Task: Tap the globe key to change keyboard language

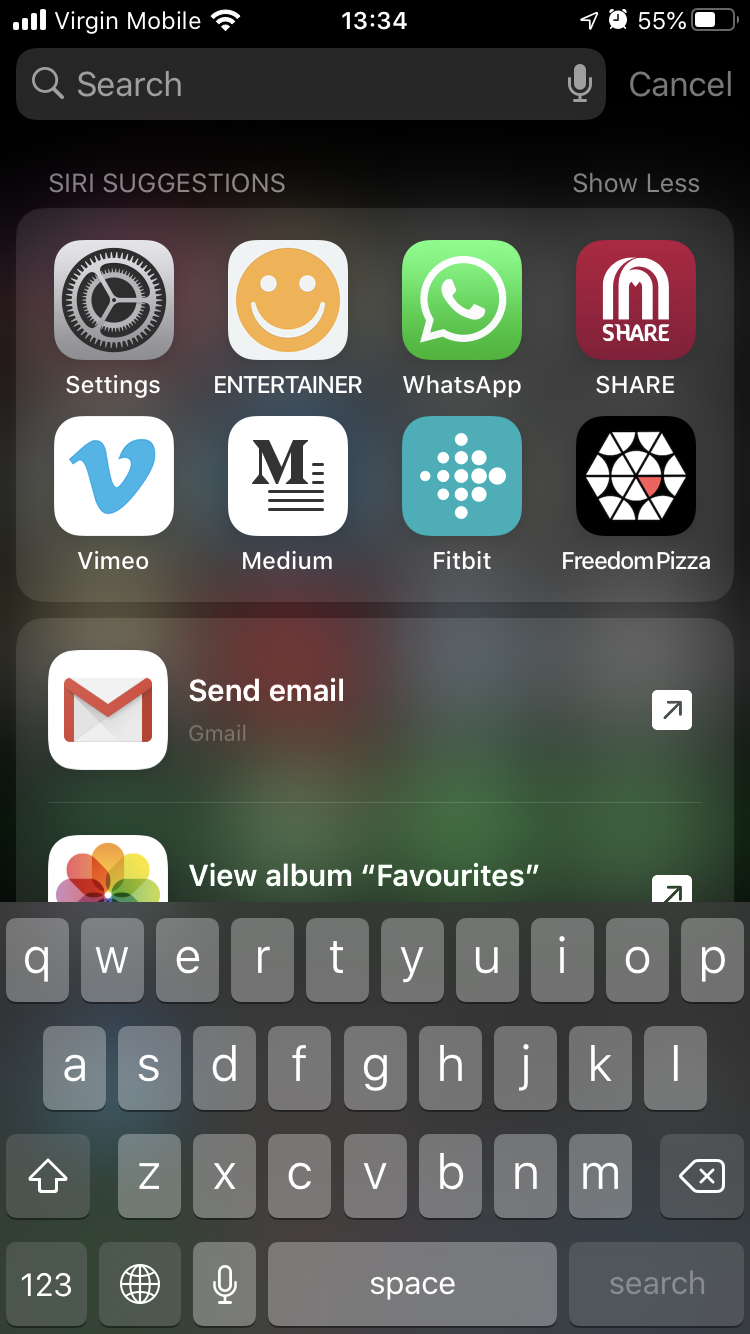Action: (140, 1284)
